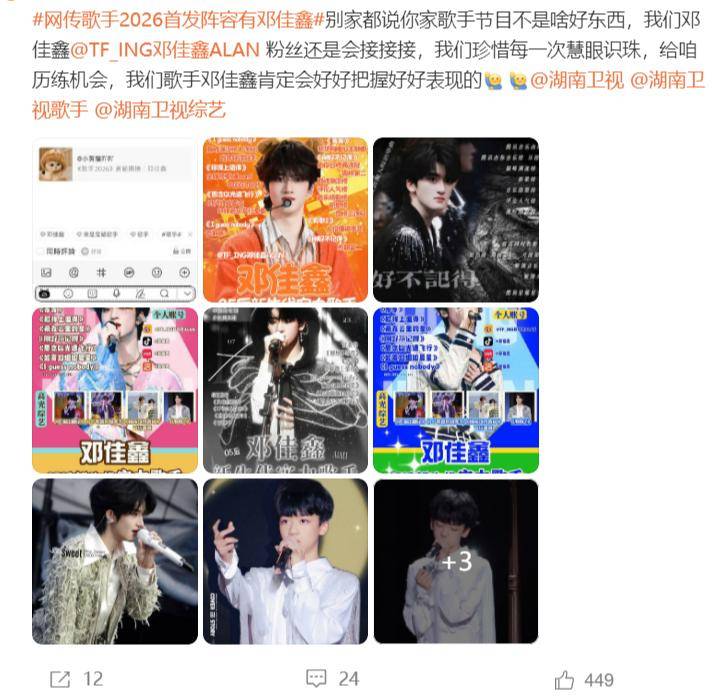This screenshot has width=712, height=700.
Task: Like this post with 449 likes
Action: [x=584, y=679]
